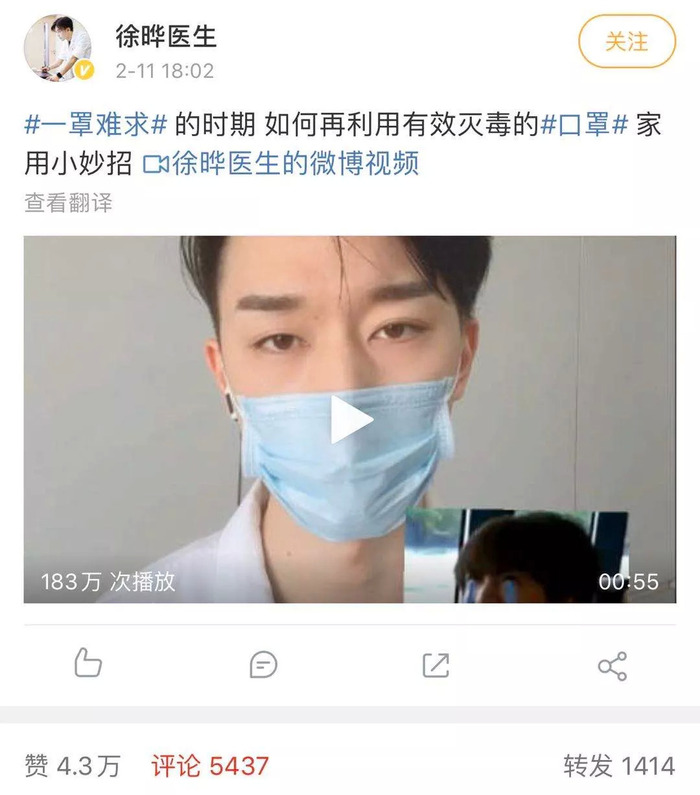Like this post with the thumbs-up icon
The width and height of the screenshot is (700, 795).
(89, 663)
